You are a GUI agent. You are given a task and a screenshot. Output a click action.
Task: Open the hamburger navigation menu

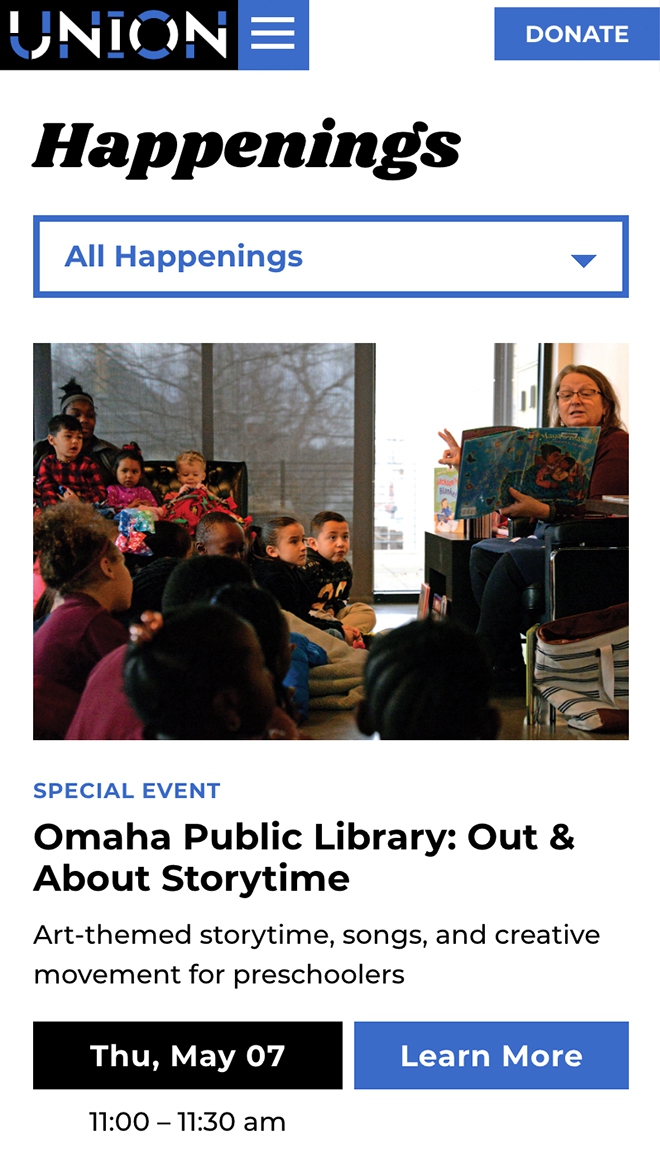pyautogui.click(x=273, y=34)
